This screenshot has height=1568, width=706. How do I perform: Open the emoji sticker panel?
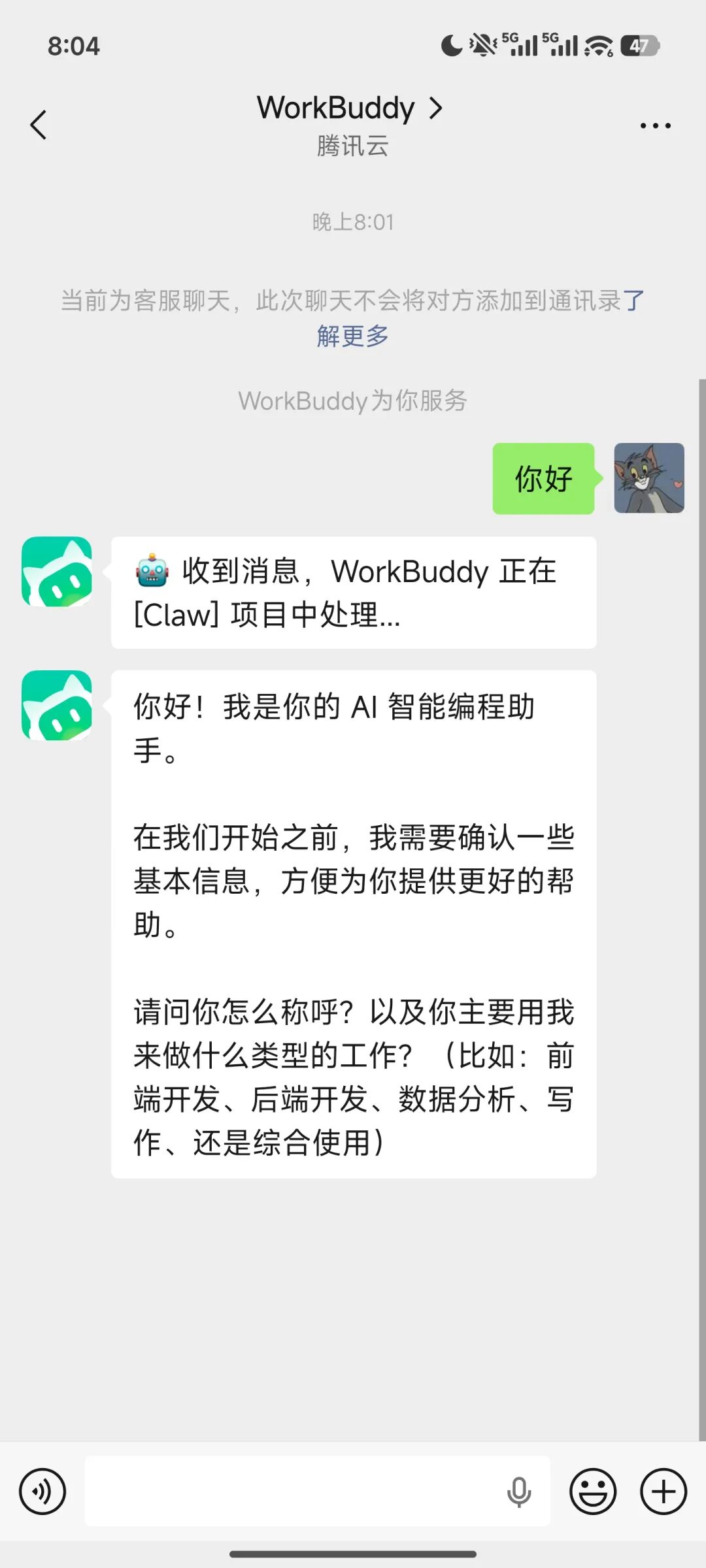pyautogui.click(x=593, y=1492)
